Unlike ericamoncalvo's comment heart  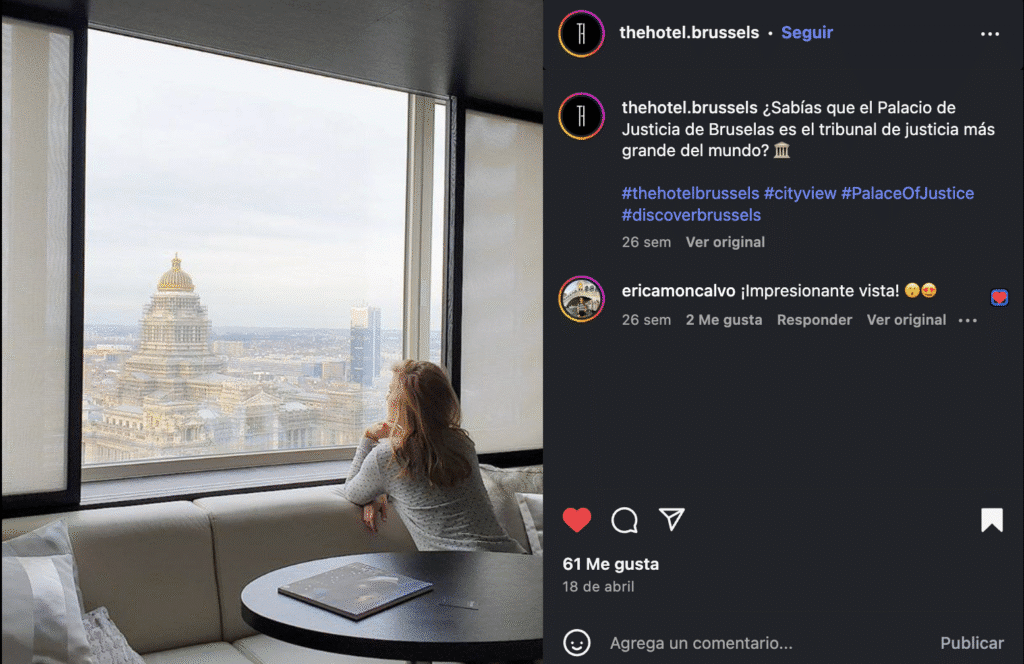tap(999, 297)
